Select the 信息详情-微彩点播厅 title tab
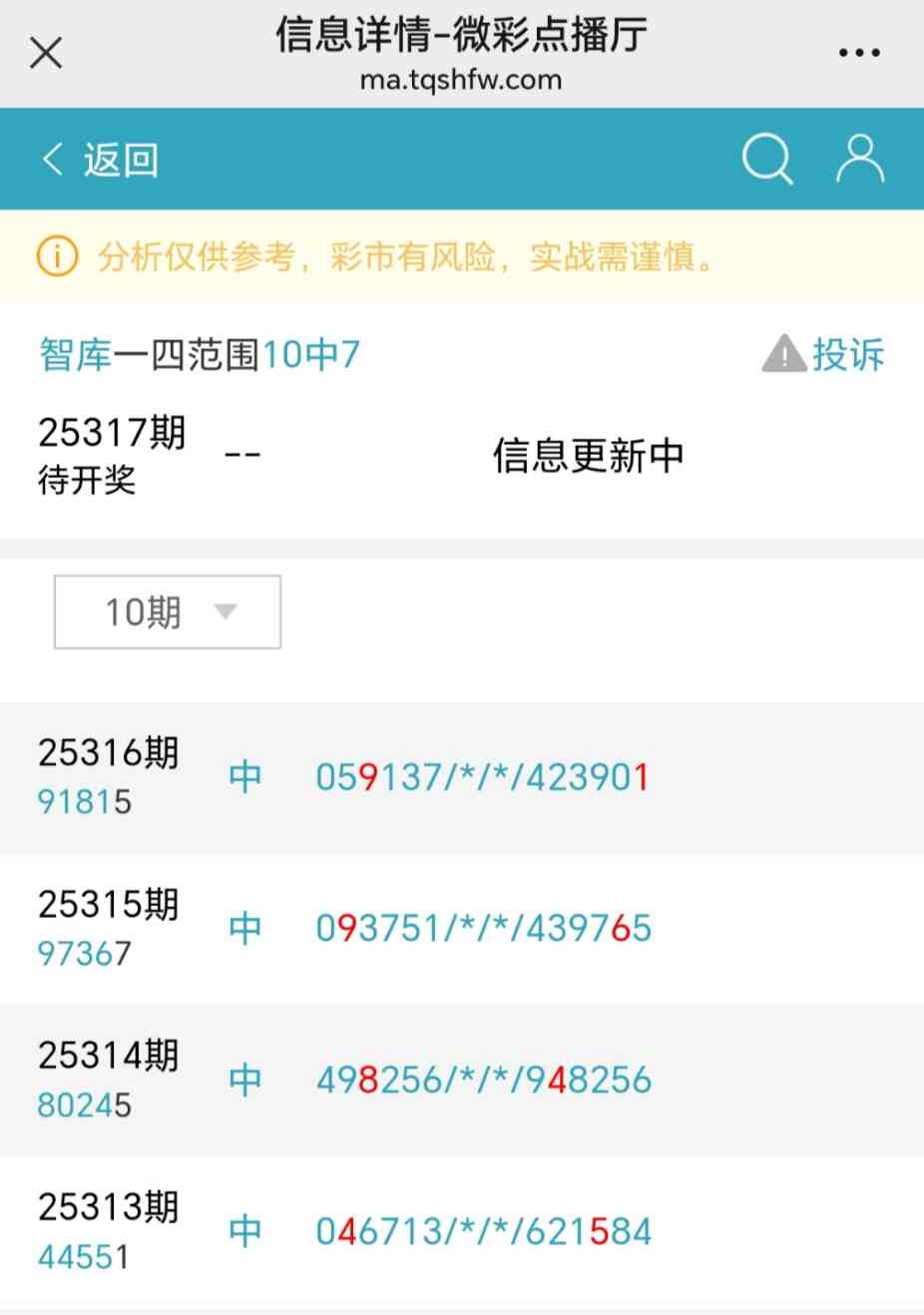The height and width of the screenshot is (1315, 924). 461,36
